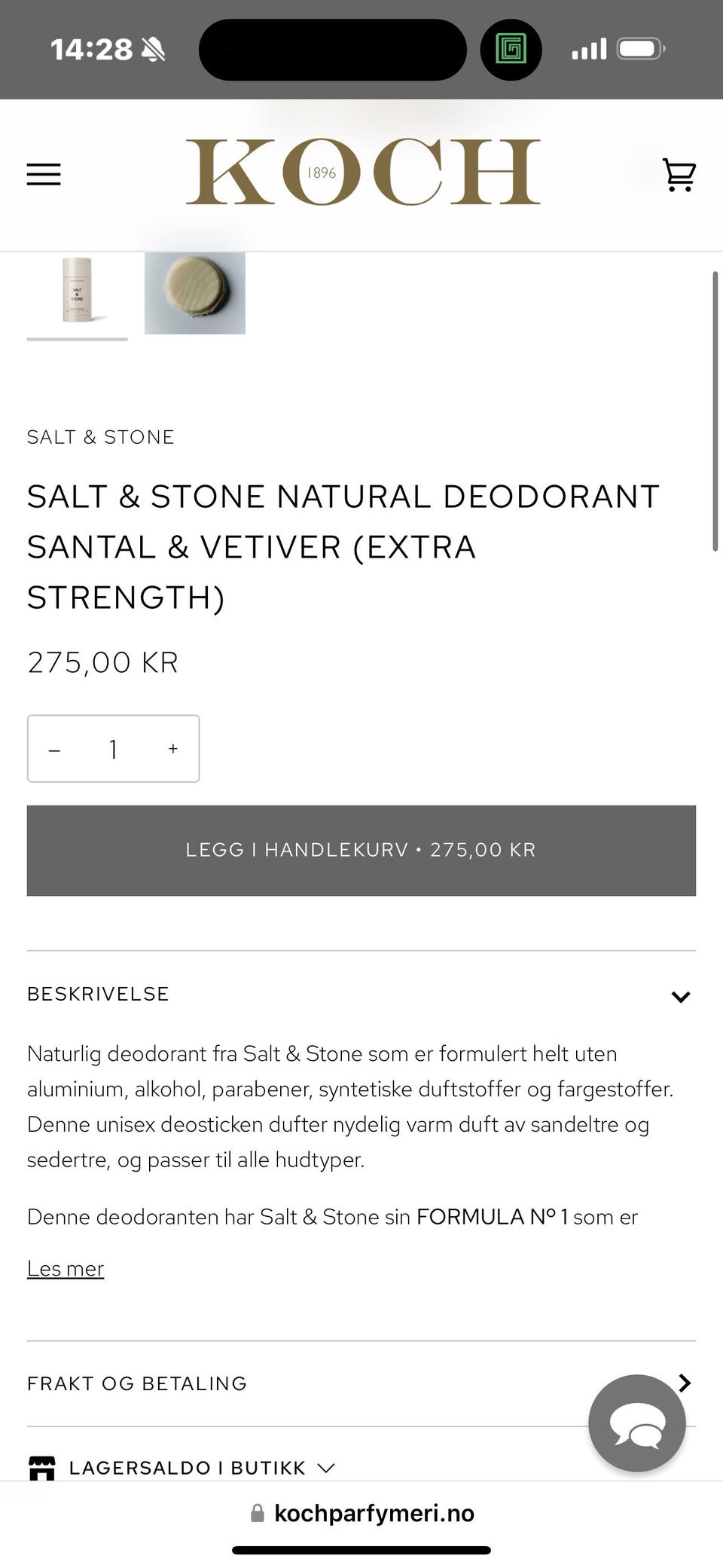Click the lock icon near kochparfymeri.no

coord(256,1513)
